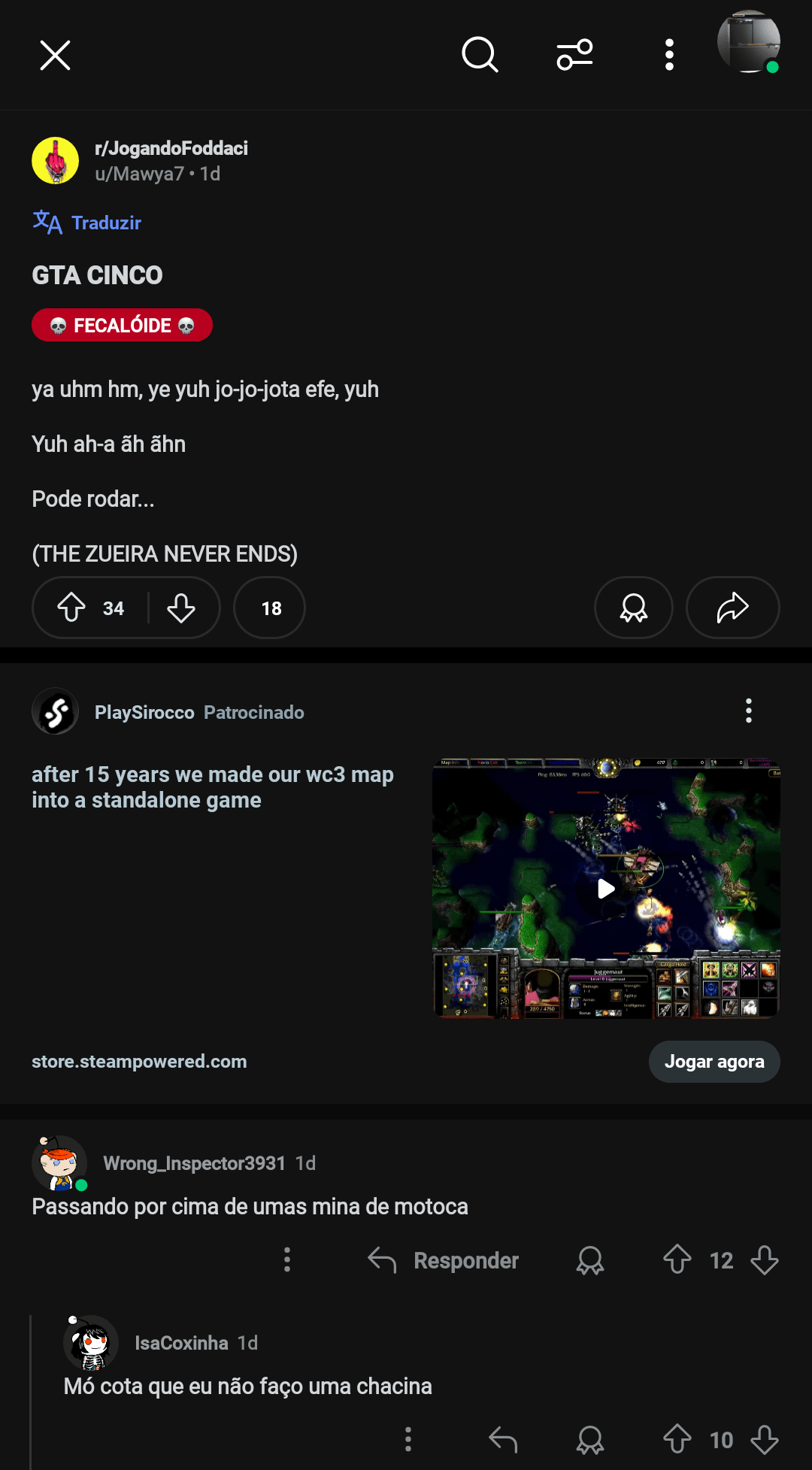Play the PlaySirocco ad video
This screenshot has width=812, height=1470.
(x=605, y=889)
